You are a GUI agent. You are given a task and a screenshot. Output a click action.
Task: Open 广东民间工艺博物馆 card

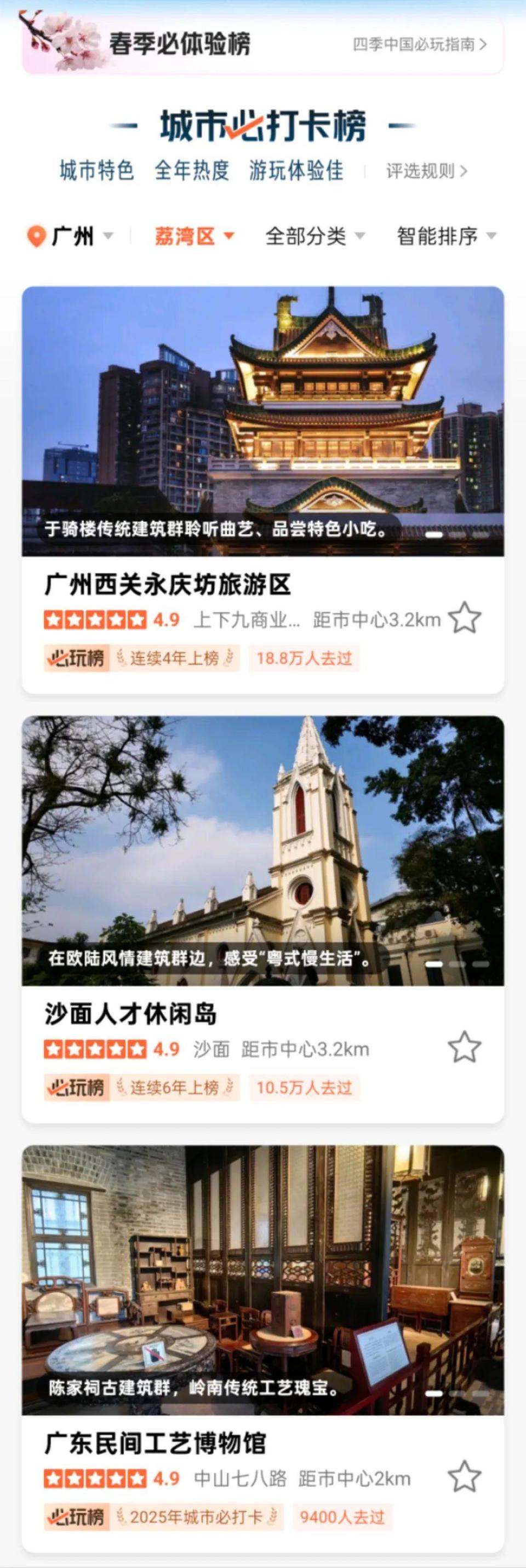pyautogui.click(x=155, y=1443)
